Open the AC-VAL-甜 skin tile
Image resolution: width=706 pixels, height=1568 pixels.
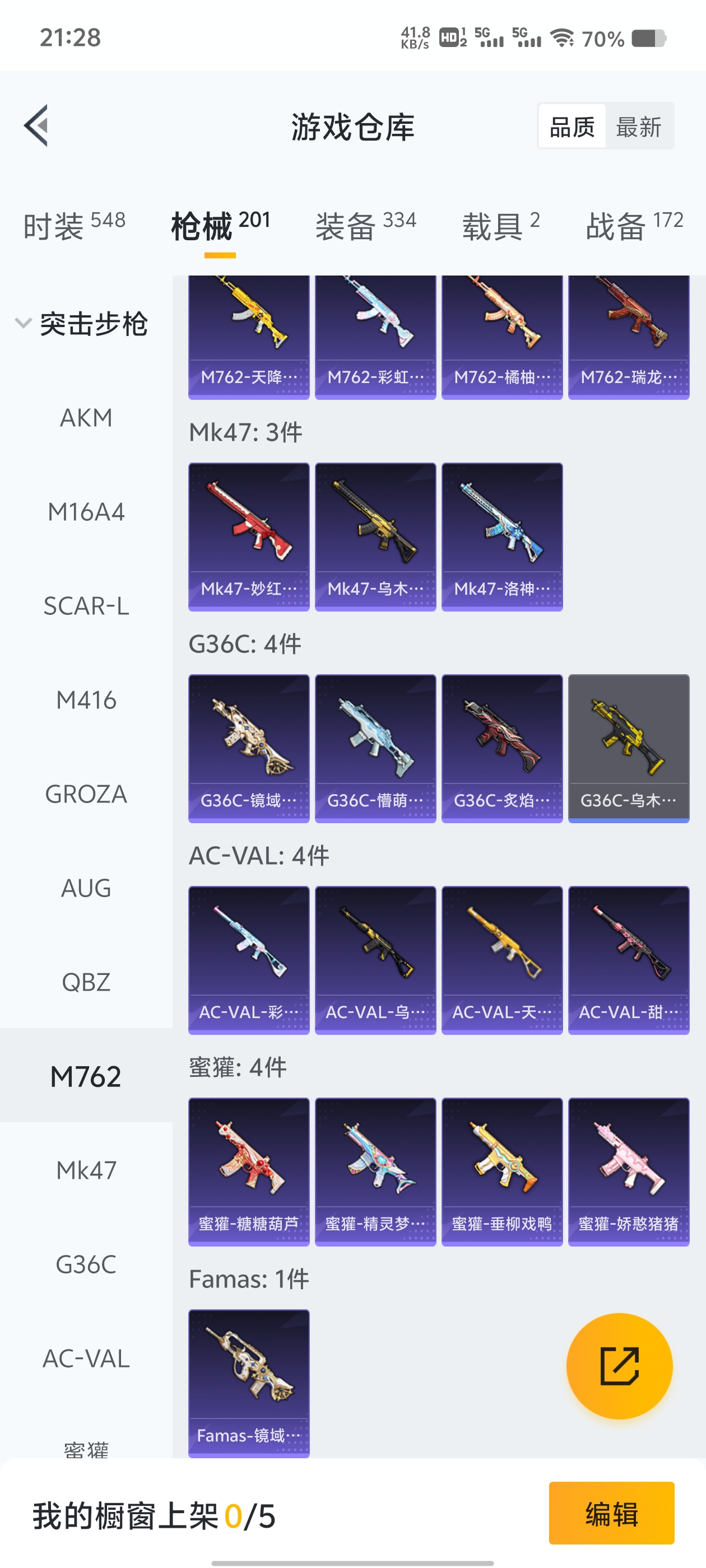[x=628, y=959]
